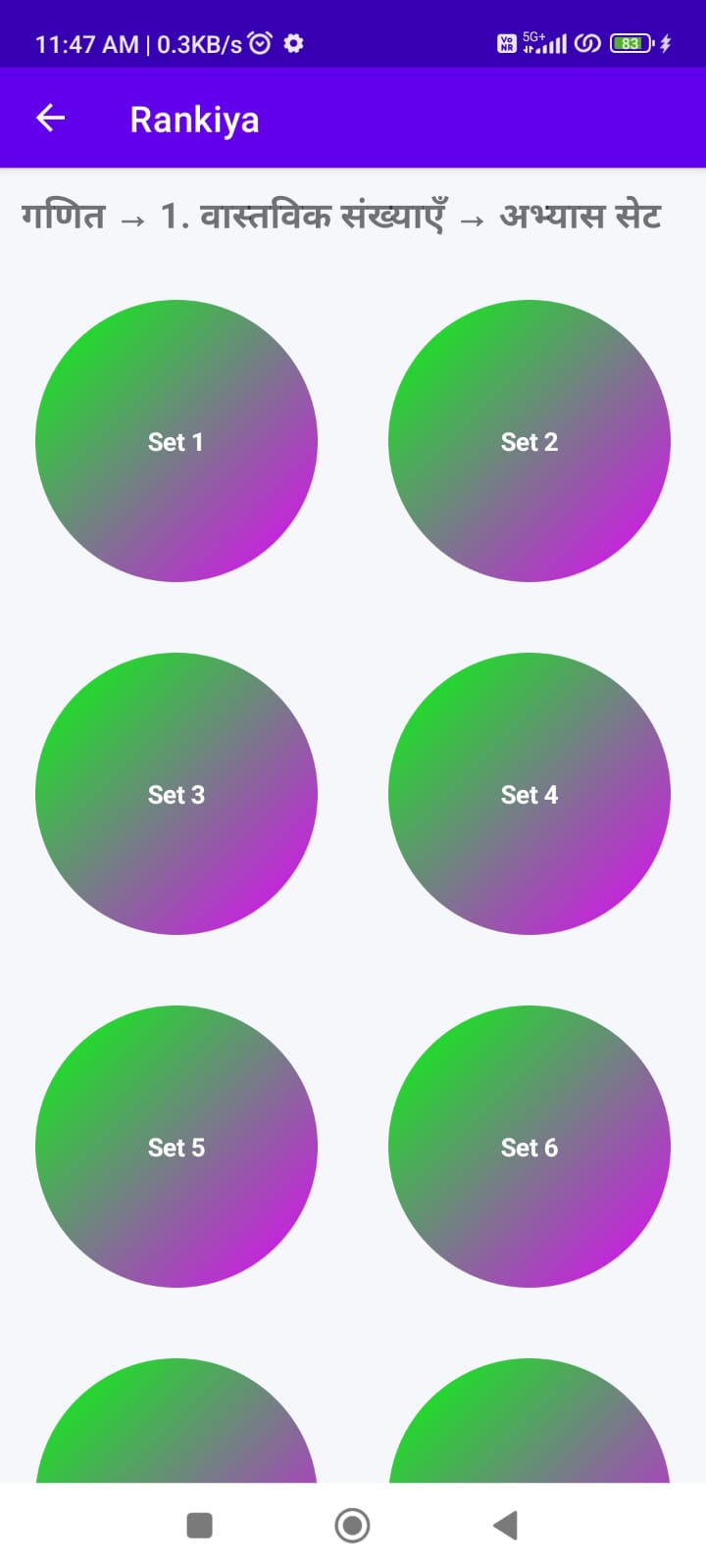Tap the charging bolt icon in status bar
706x1568 pixels.
click(x=666, y=42)
